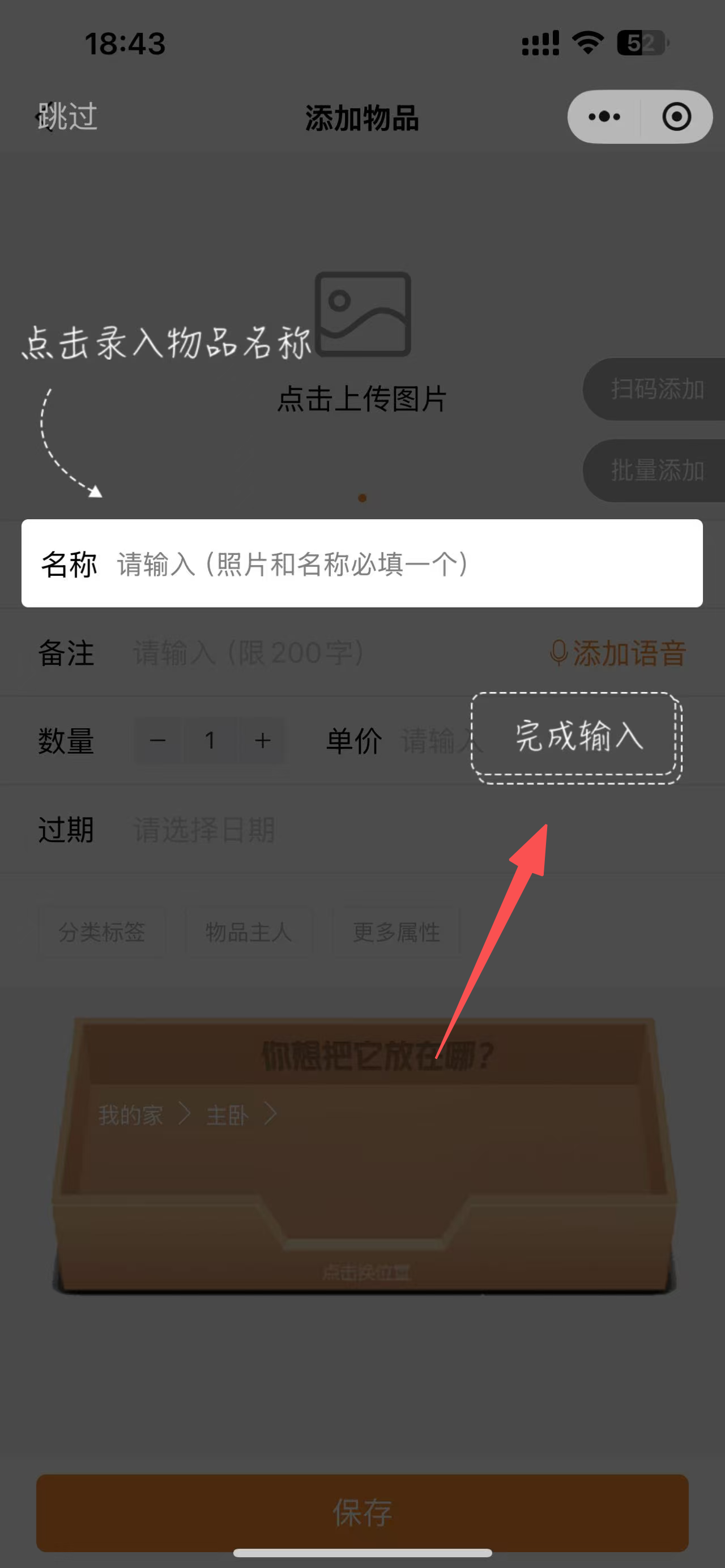This screenshot has height=1568, width=725.
Task: Add a voice note with 添加语音
Action: click(x=618, y=653)
